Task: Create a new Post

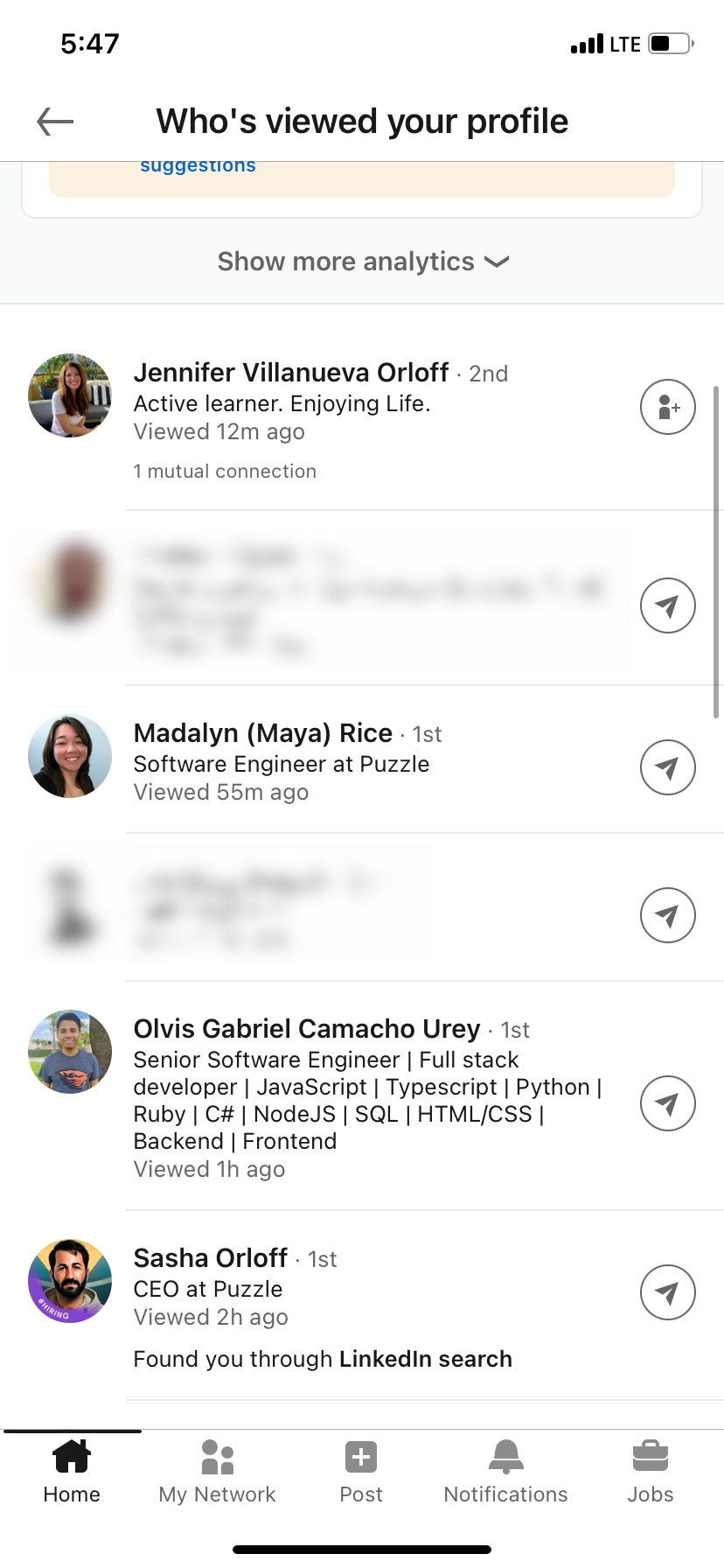Action: coord(361,1471)
